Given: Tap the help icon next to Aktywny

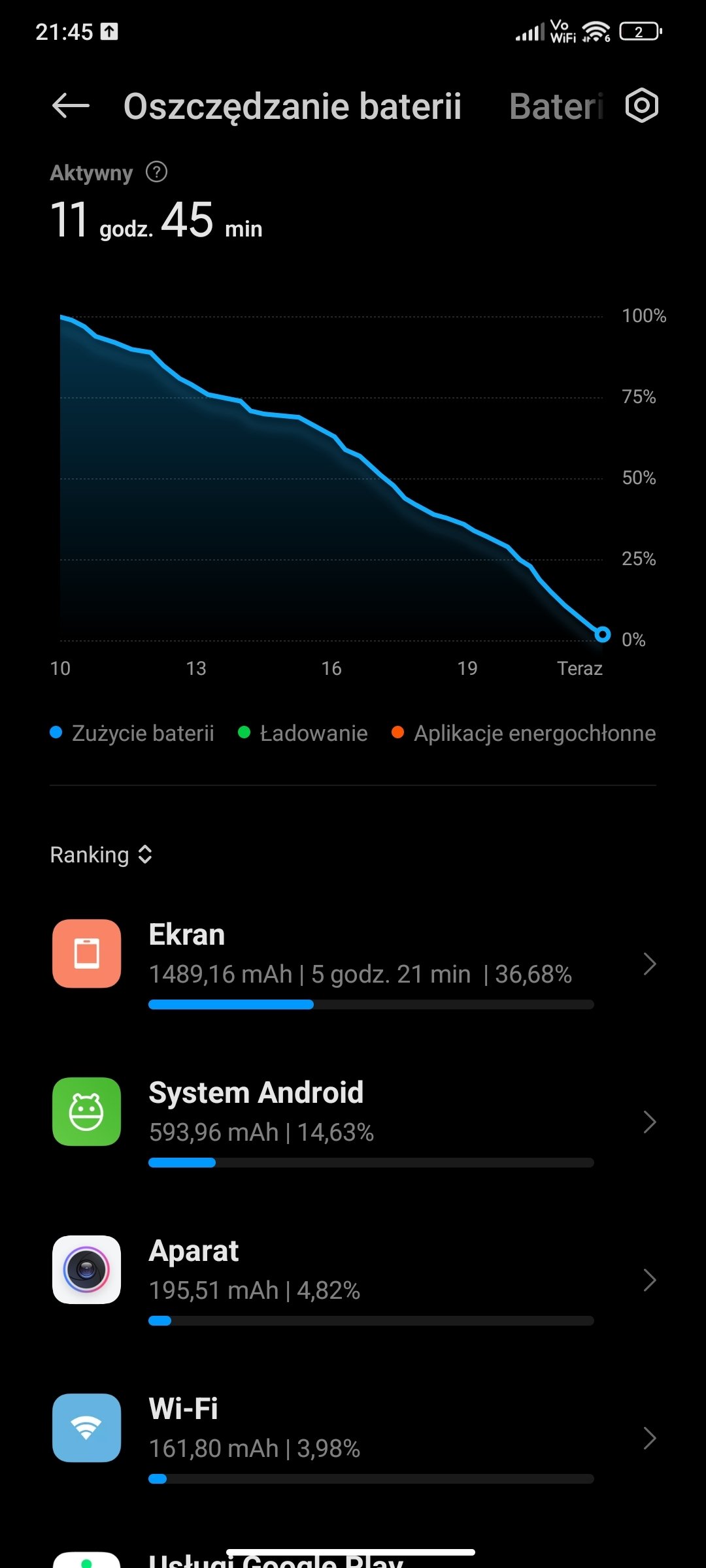Looking at the screenshot, I should point(156,172).
